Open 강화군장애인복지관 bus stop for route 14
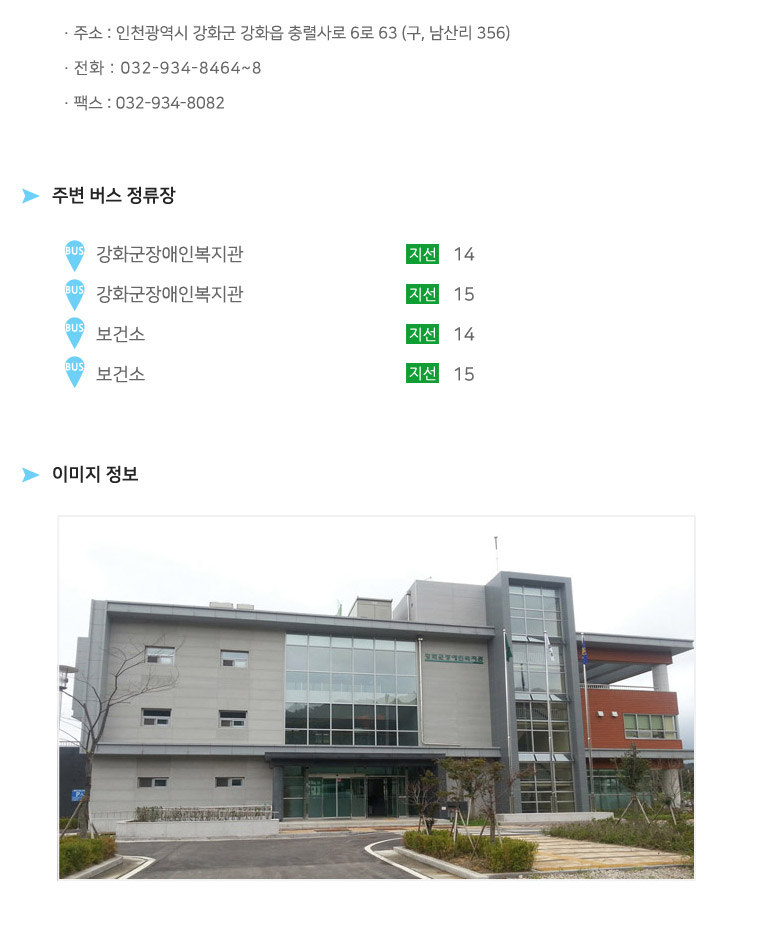This screenshot has width=759, height=925. tap(169, 254)
